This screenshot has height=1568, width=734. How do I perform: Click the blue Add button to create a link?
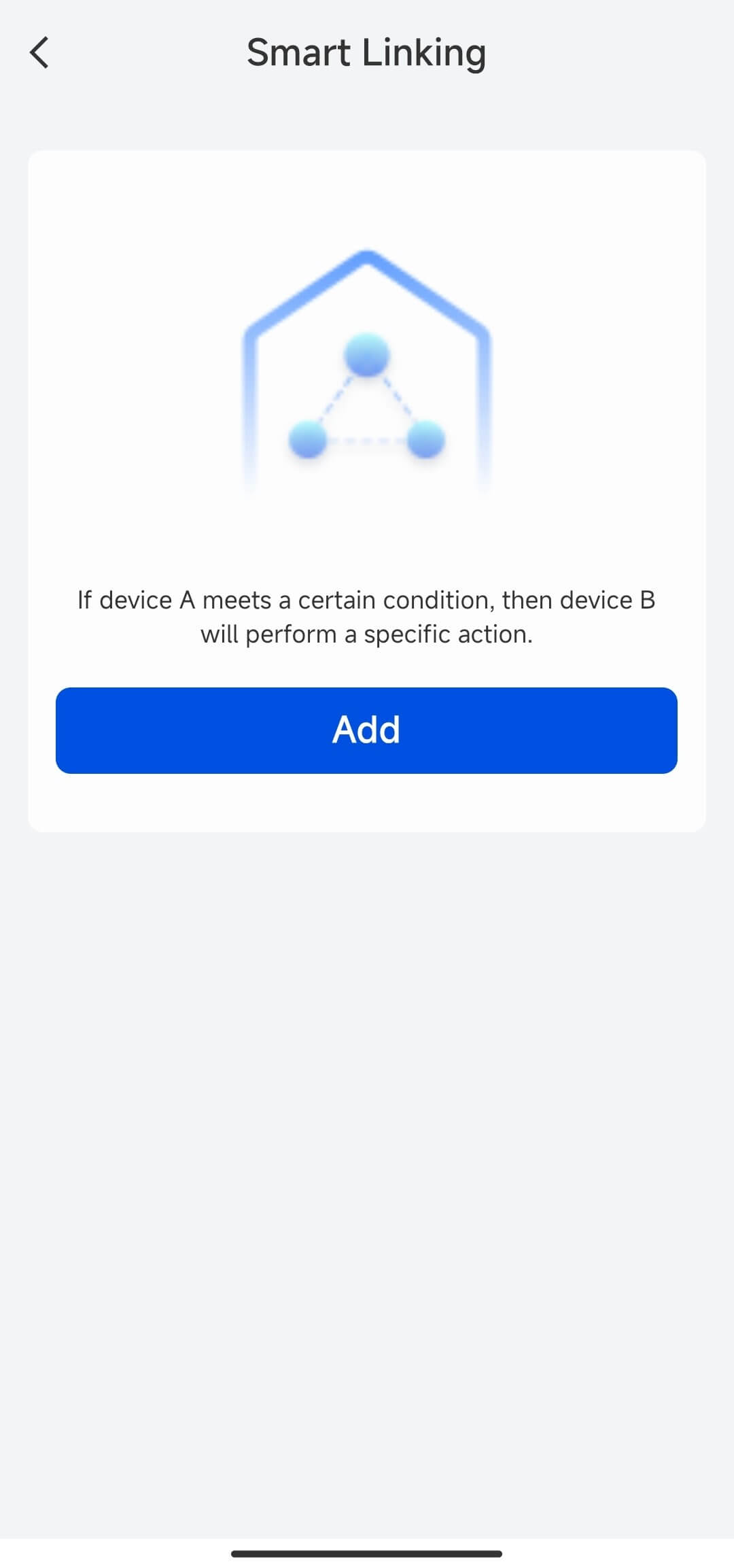point(367,730)
